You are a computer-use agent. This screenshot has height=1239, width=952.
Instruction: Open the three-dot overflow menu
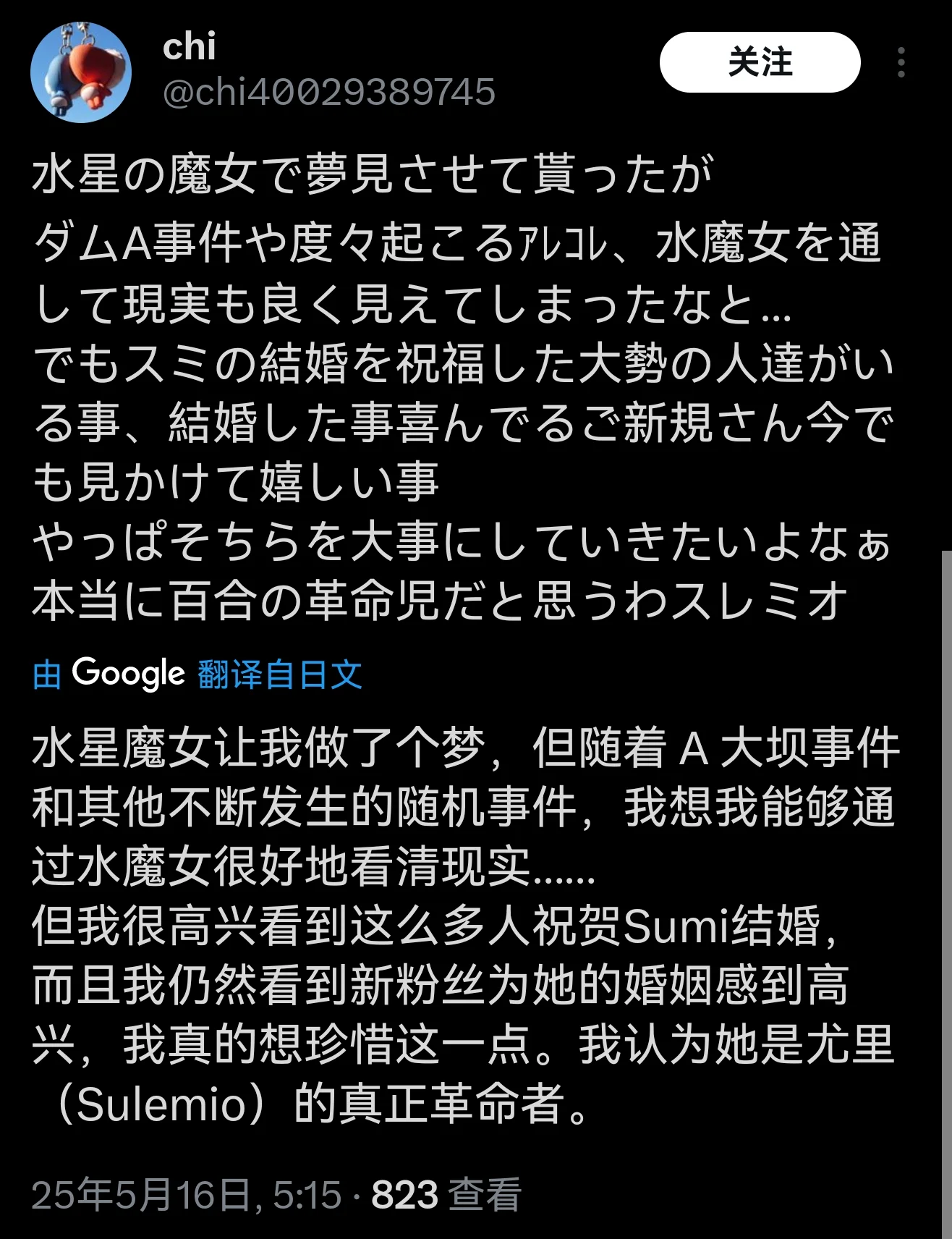tap(901, 62)
